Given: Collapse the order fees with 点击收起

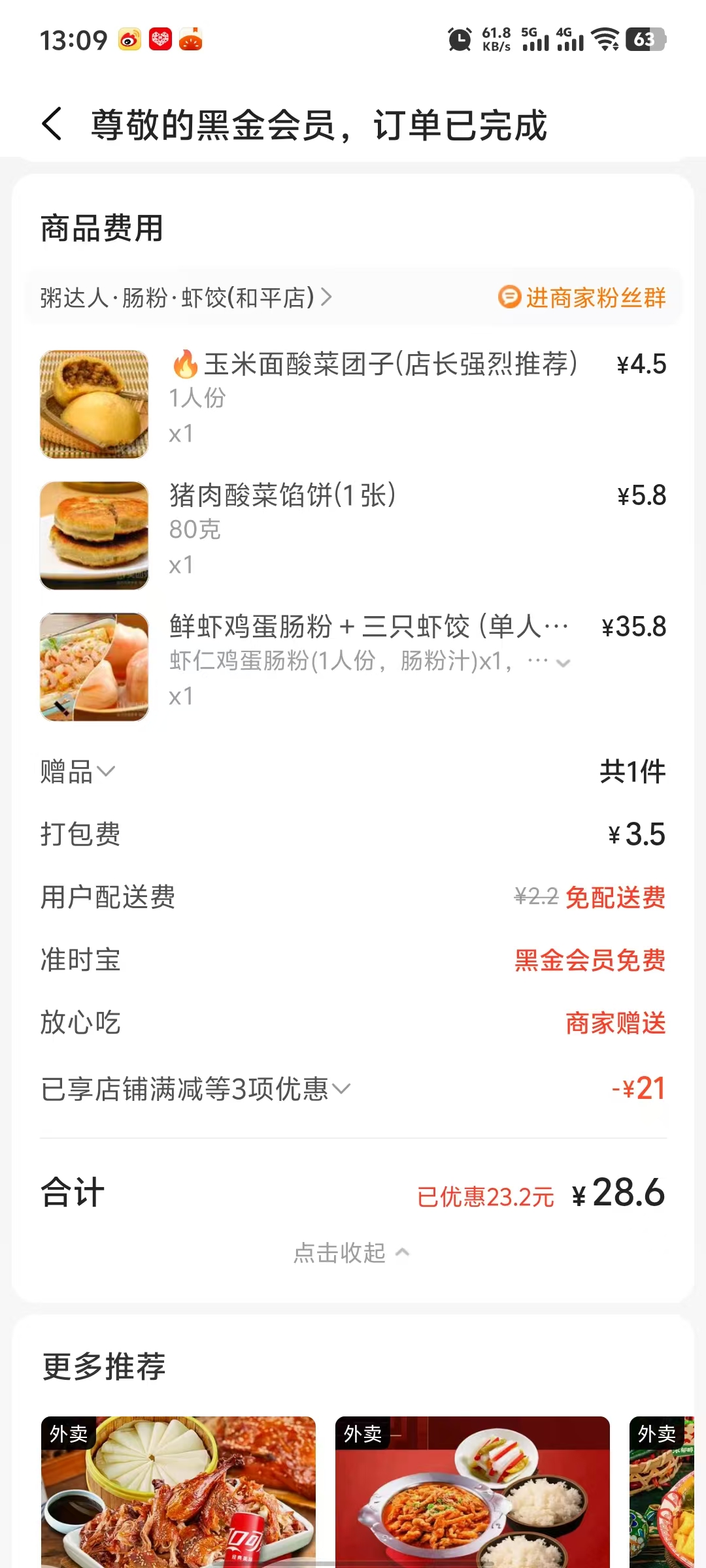Looking at the screenshot, I should point(352,1252).
